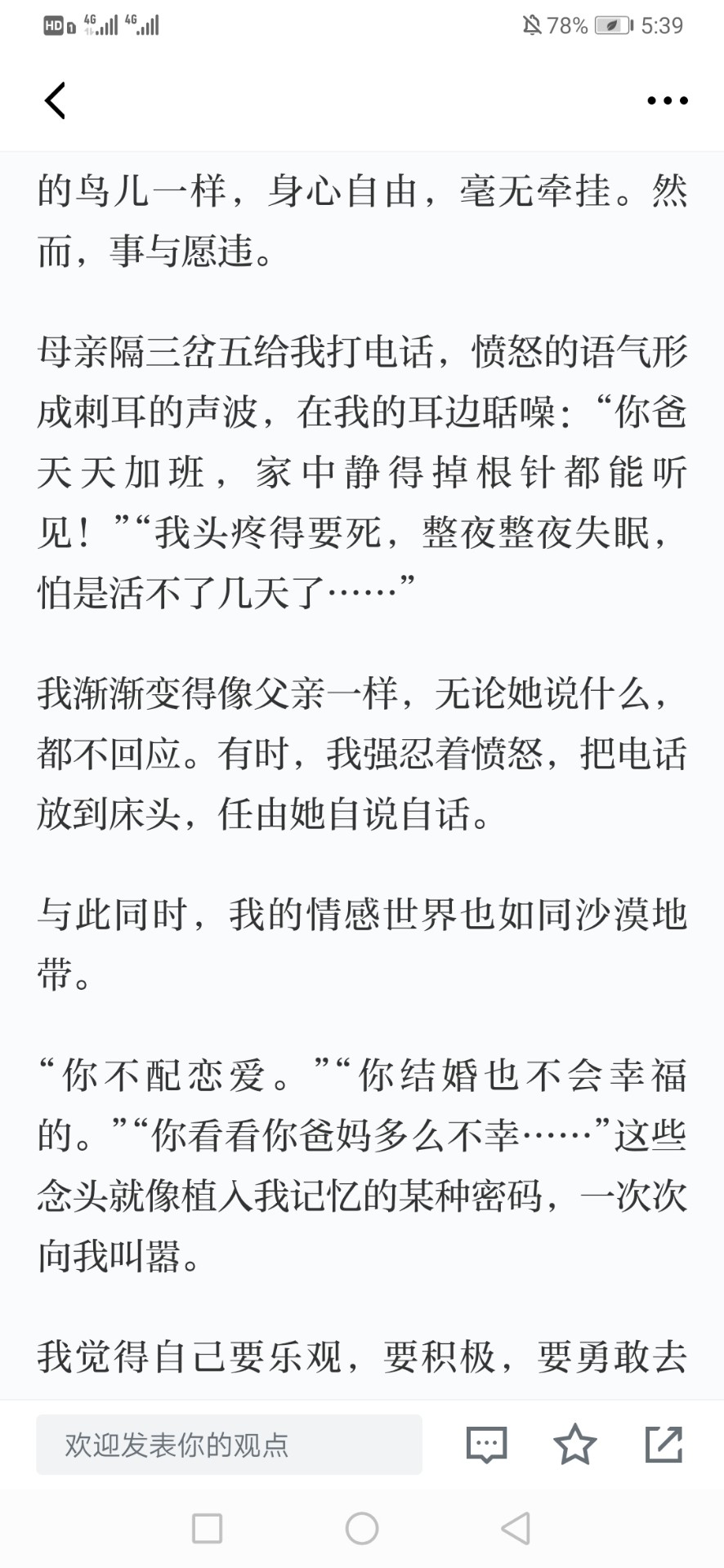The height and width of the screenshot is (1568, 724).
Task: Go back using the top-left arrow
Action: 55,100
